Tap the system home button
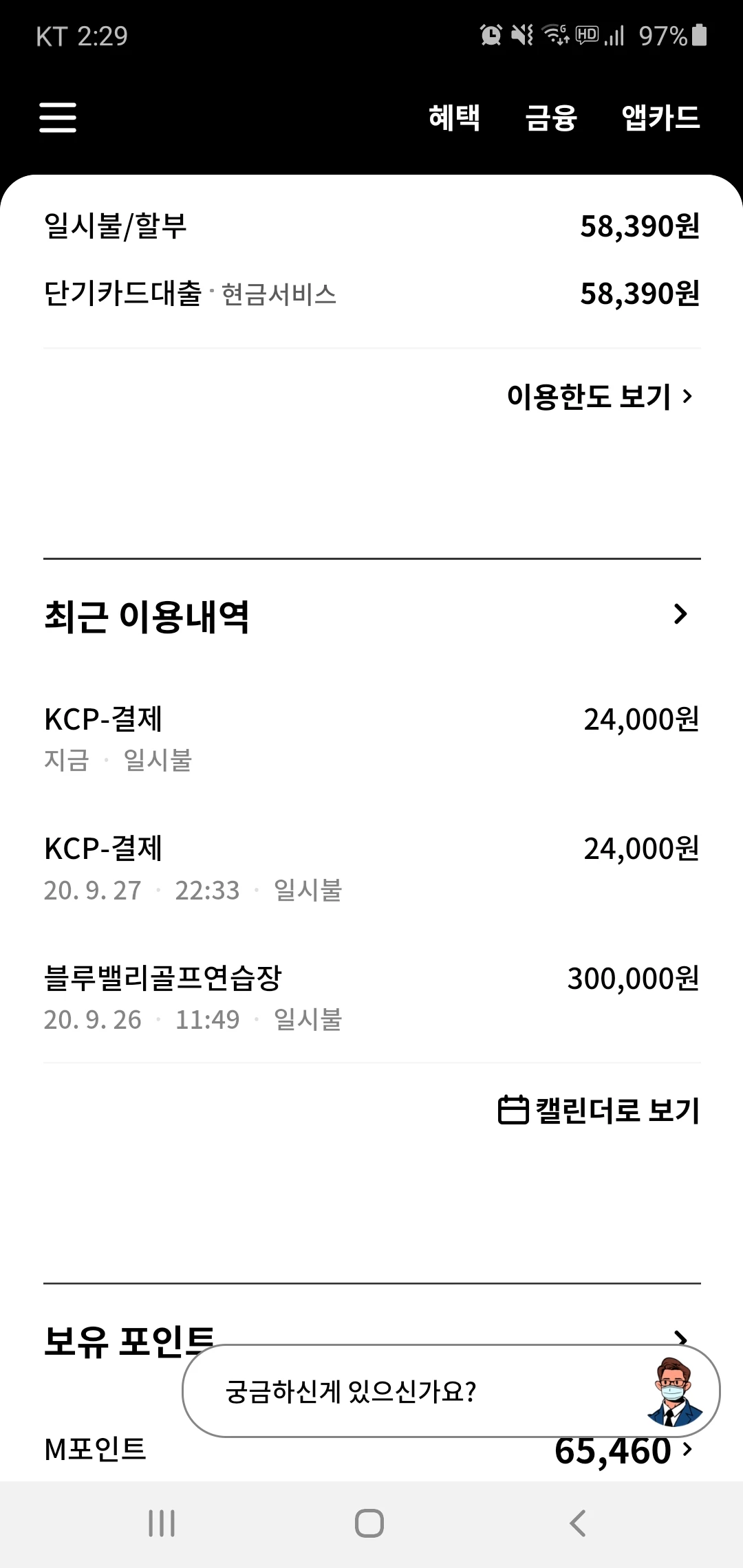The height and width of the screenshot is (1568, 743). point(369,1523)
